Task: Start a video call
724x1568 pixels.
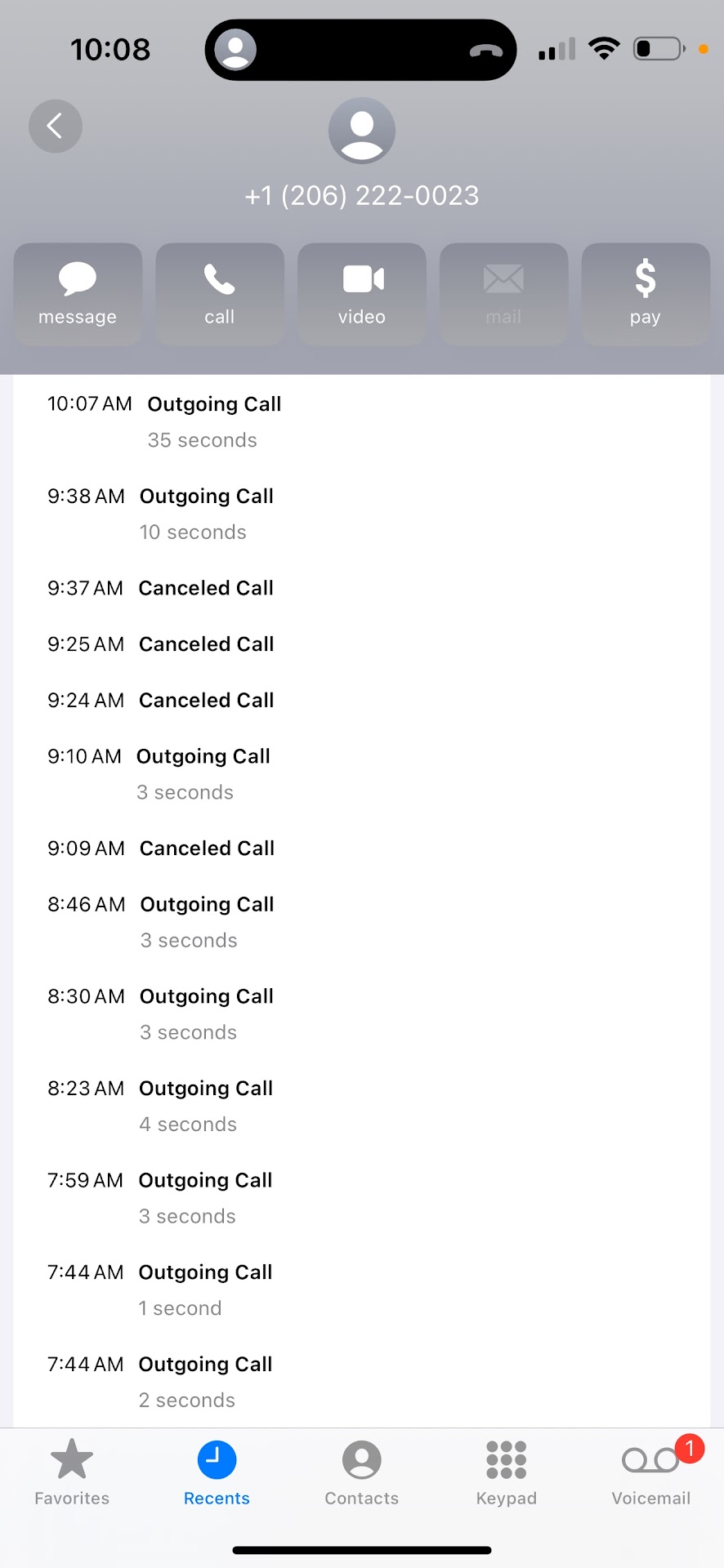Action: coord(361,294)
